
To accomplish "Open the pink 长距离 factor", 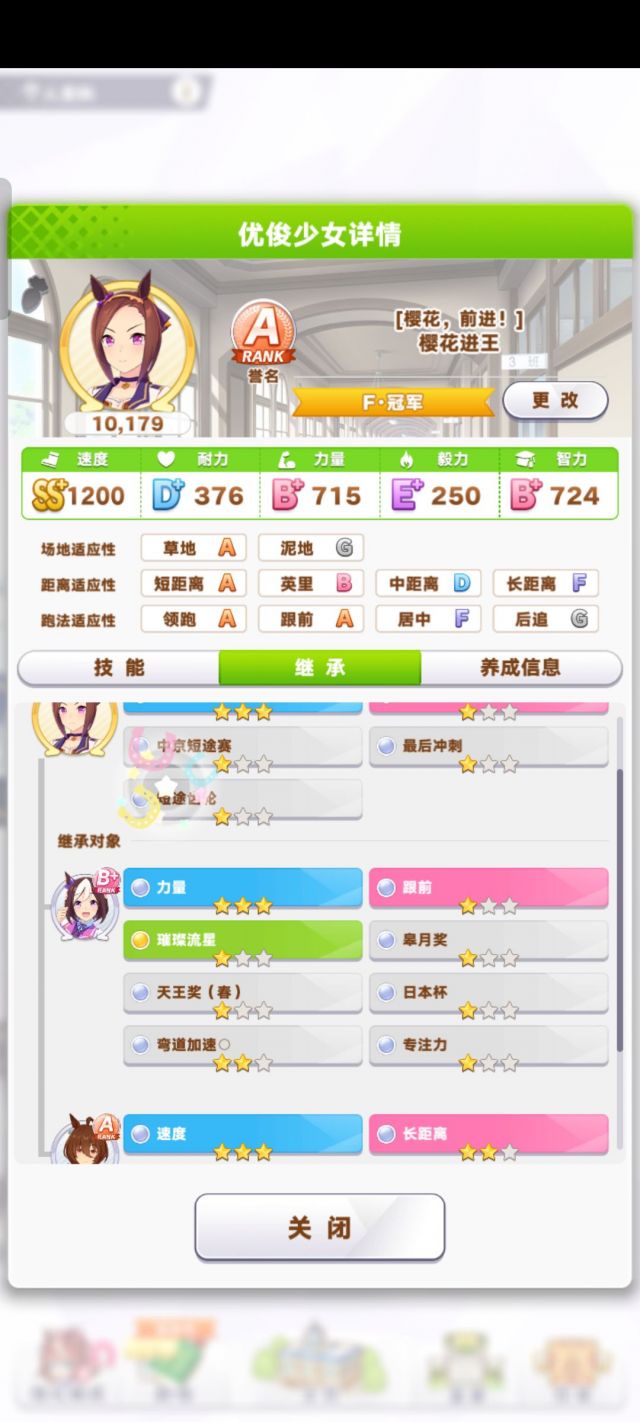I will pyautogui.click(x=489, y=1134).
